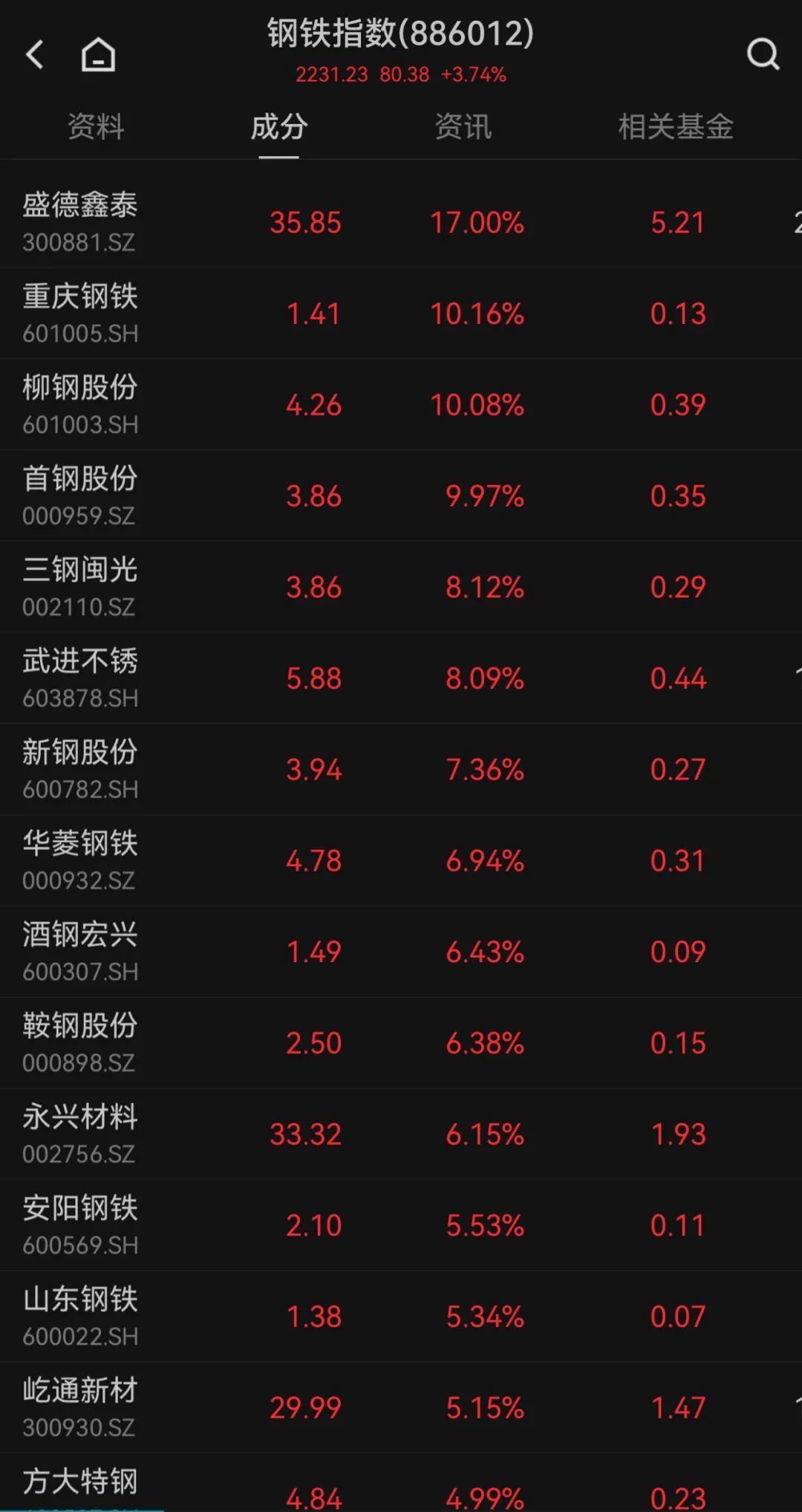The image size is (802, 1512).
Task: Open 鞍钢股份 stock details
Action: point(401,1043)
